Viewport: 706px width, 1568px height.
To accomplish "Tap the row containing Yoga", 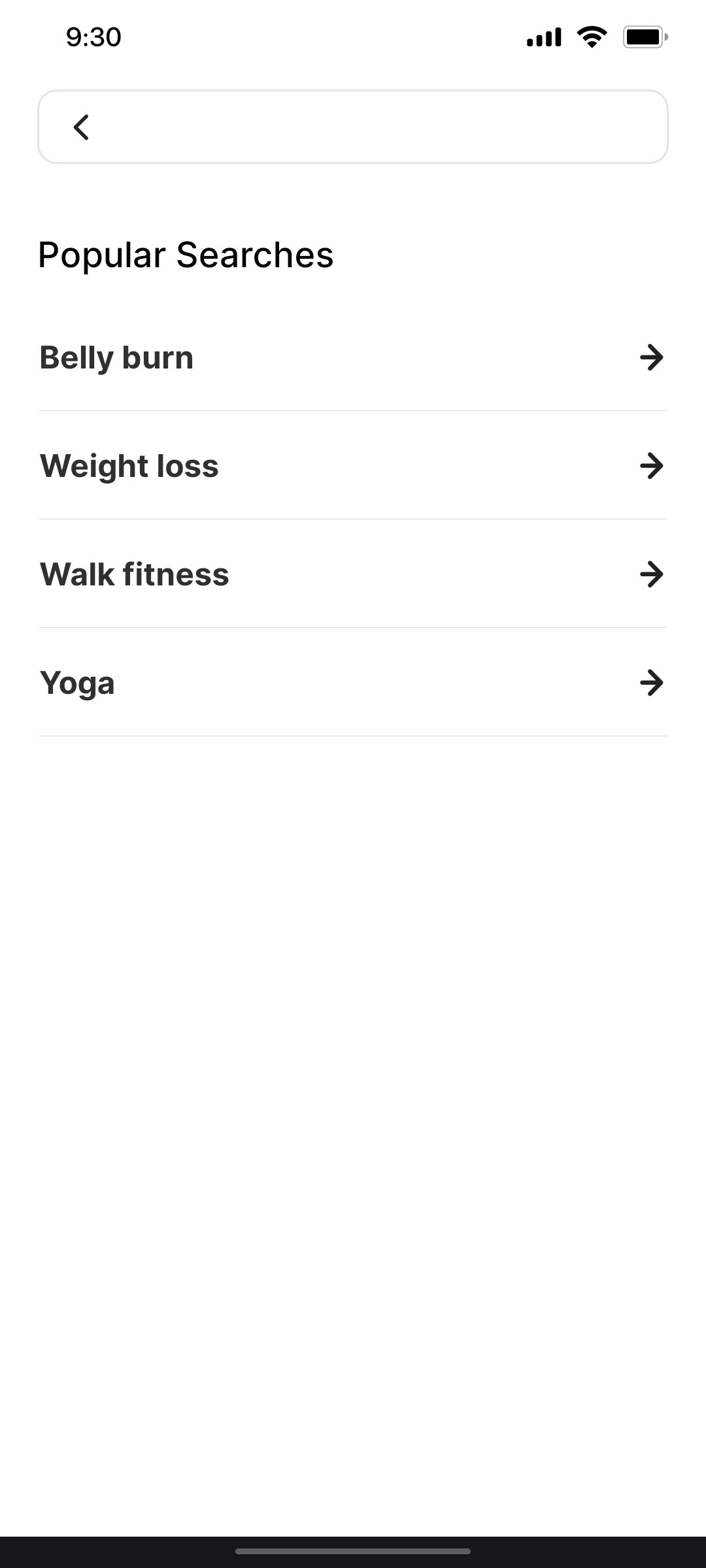I will click(353, 683).
